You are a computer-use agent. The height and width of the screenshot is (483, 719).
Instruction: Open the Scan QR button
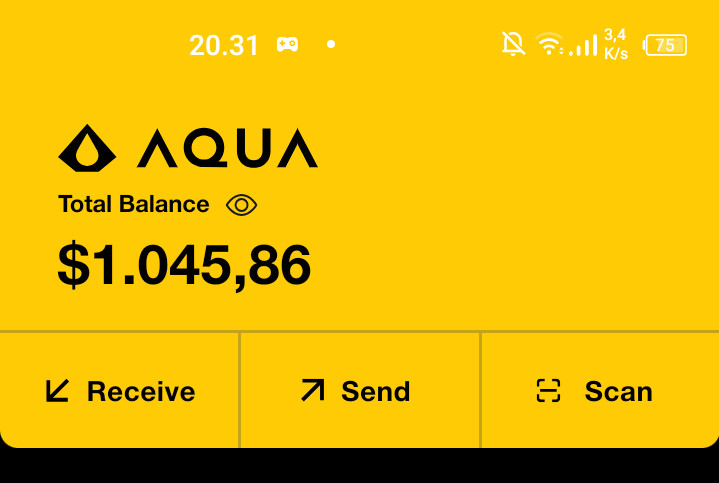point(596,391)
